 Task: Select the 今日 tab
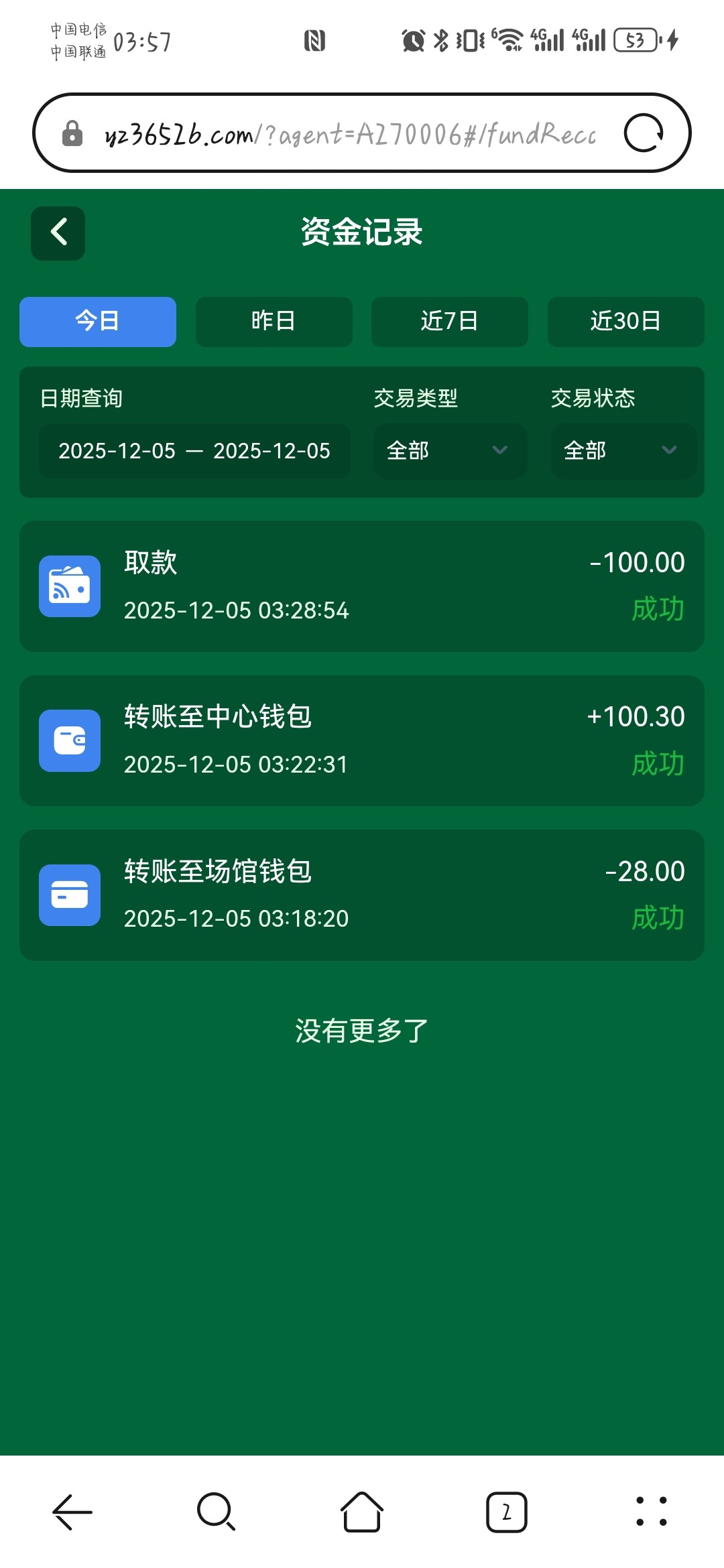click(x=97, y=322)
